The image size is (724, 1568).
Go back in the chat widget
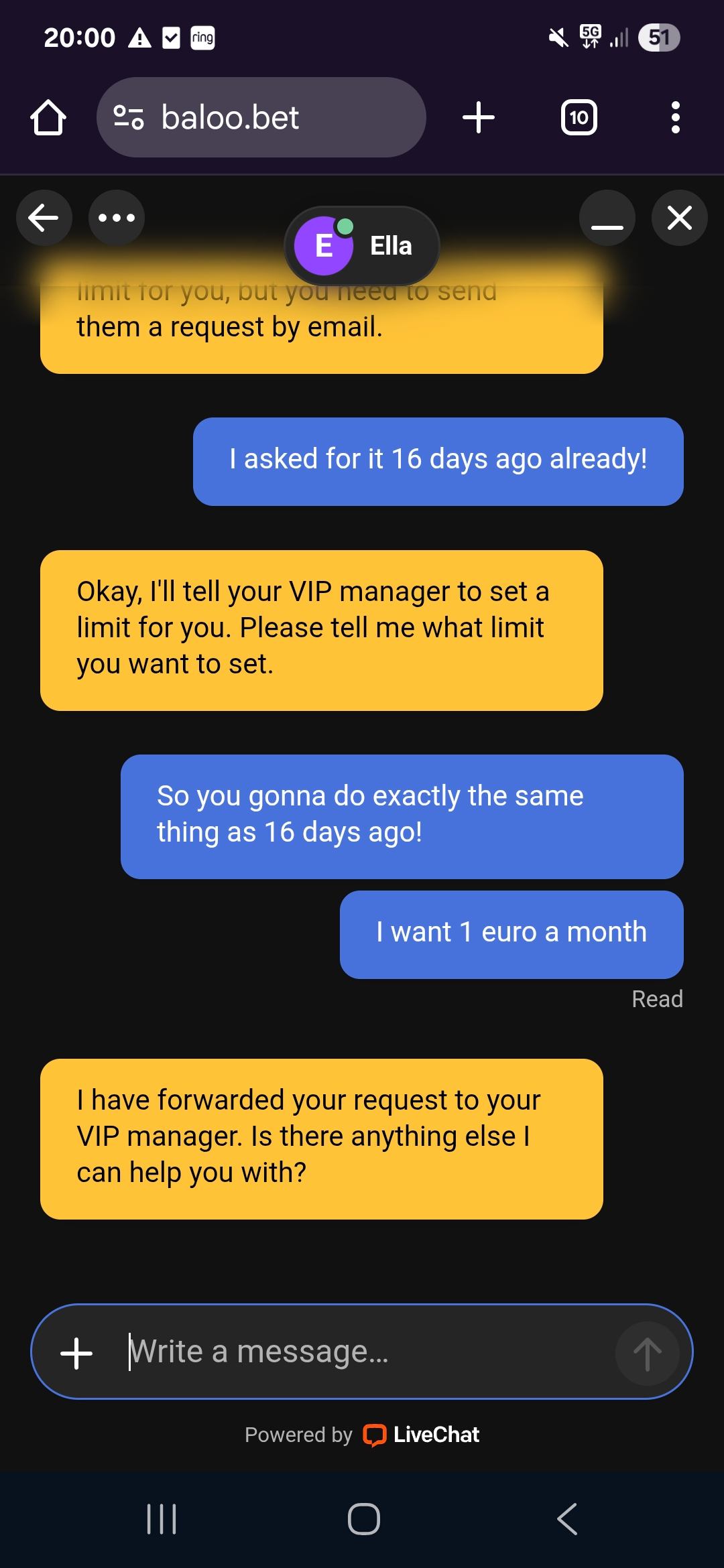click(x=44, y=218)
